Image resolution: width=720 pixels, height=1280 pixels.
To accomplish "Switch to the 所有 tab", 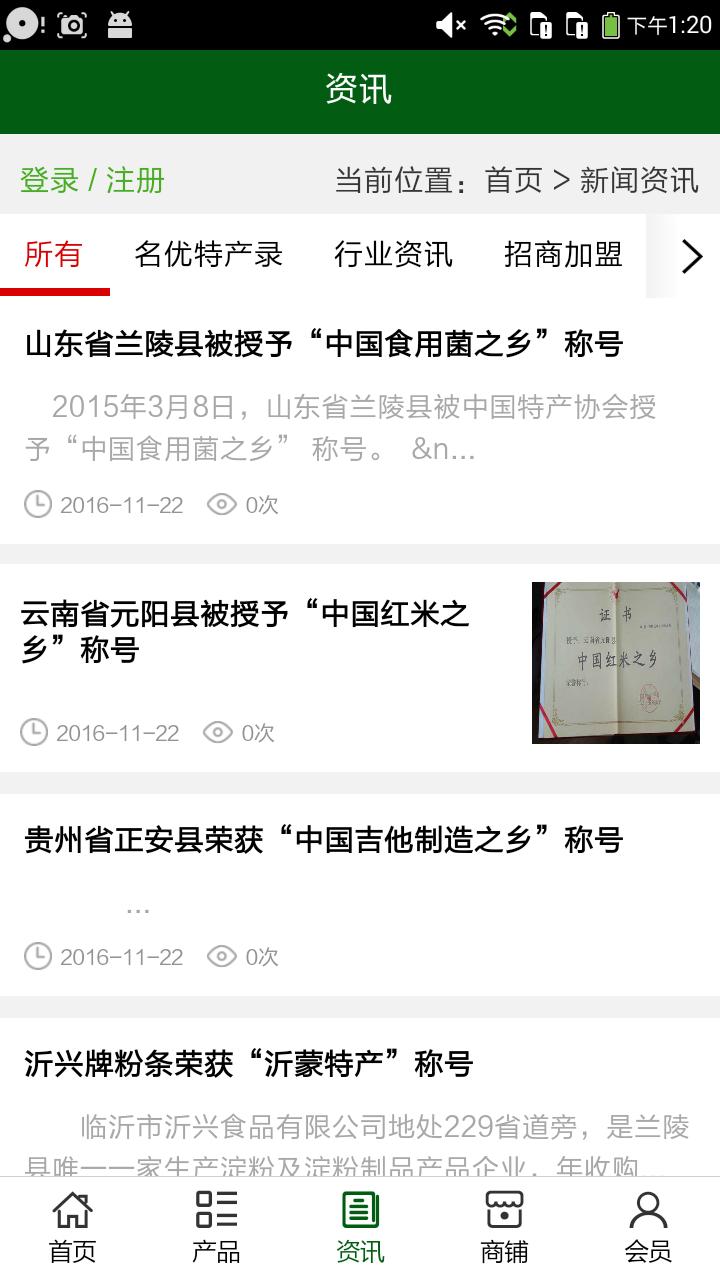I will tap(55, 256).
